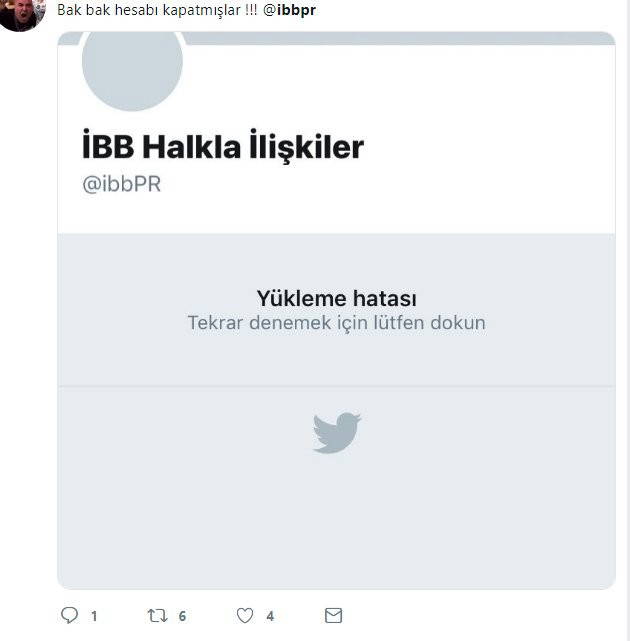Reply to the tweet

coord(69,615)
